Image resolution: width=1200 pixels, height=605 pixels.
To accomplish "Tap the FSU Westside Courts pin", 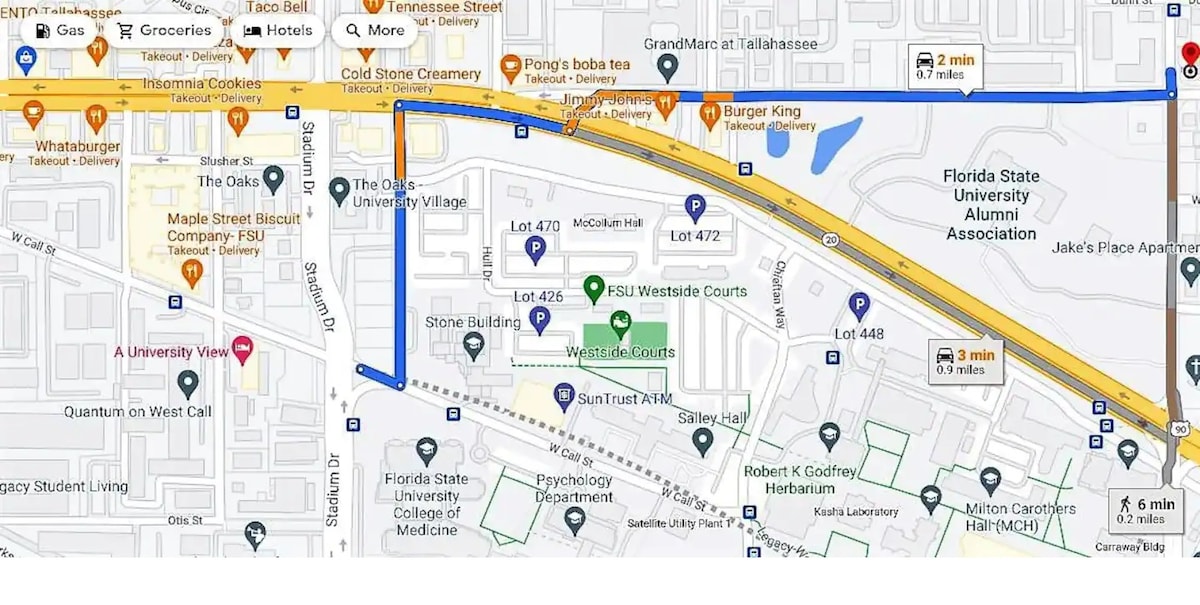I will 594,290.
